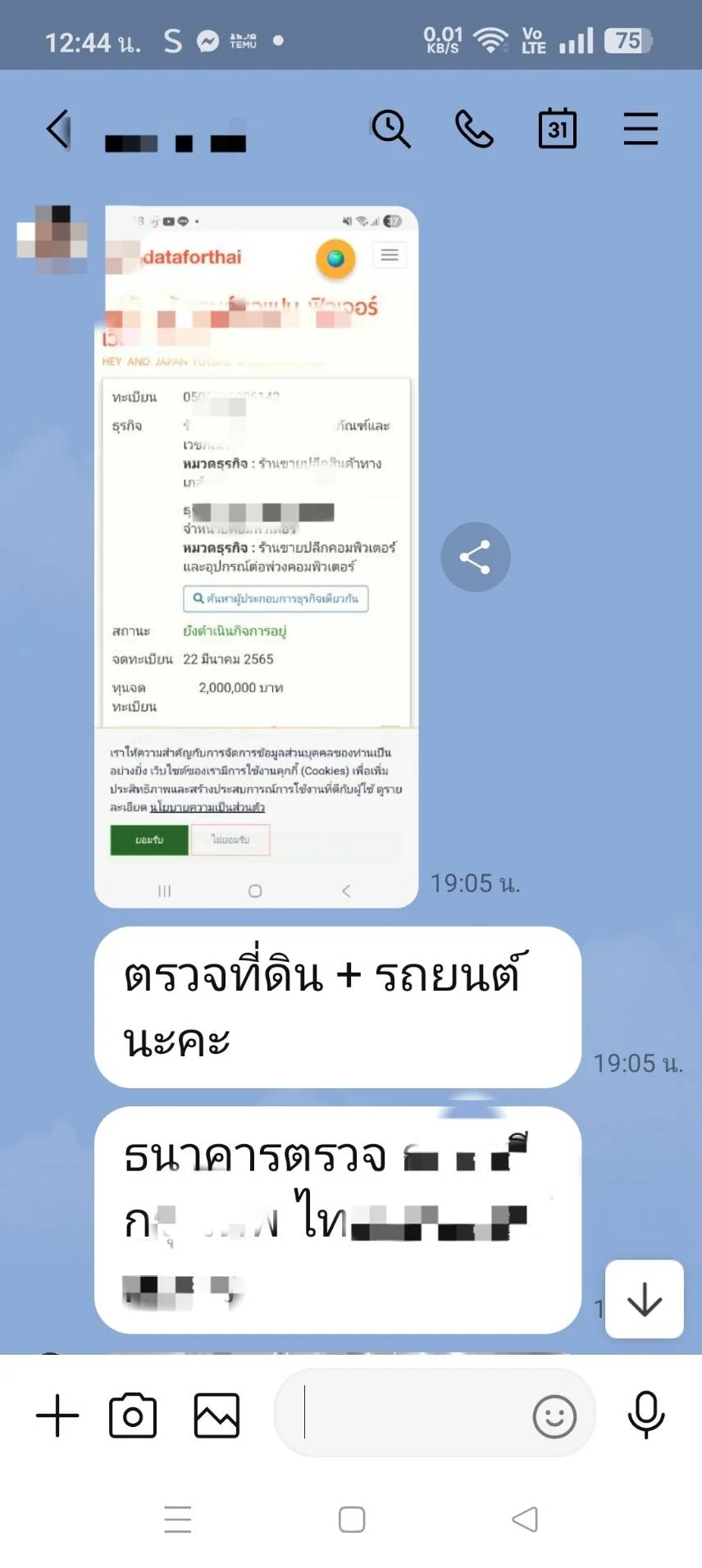702x1568 pixels.
Task: Jump to the latest messages
Action: (x=644, y=1300)
